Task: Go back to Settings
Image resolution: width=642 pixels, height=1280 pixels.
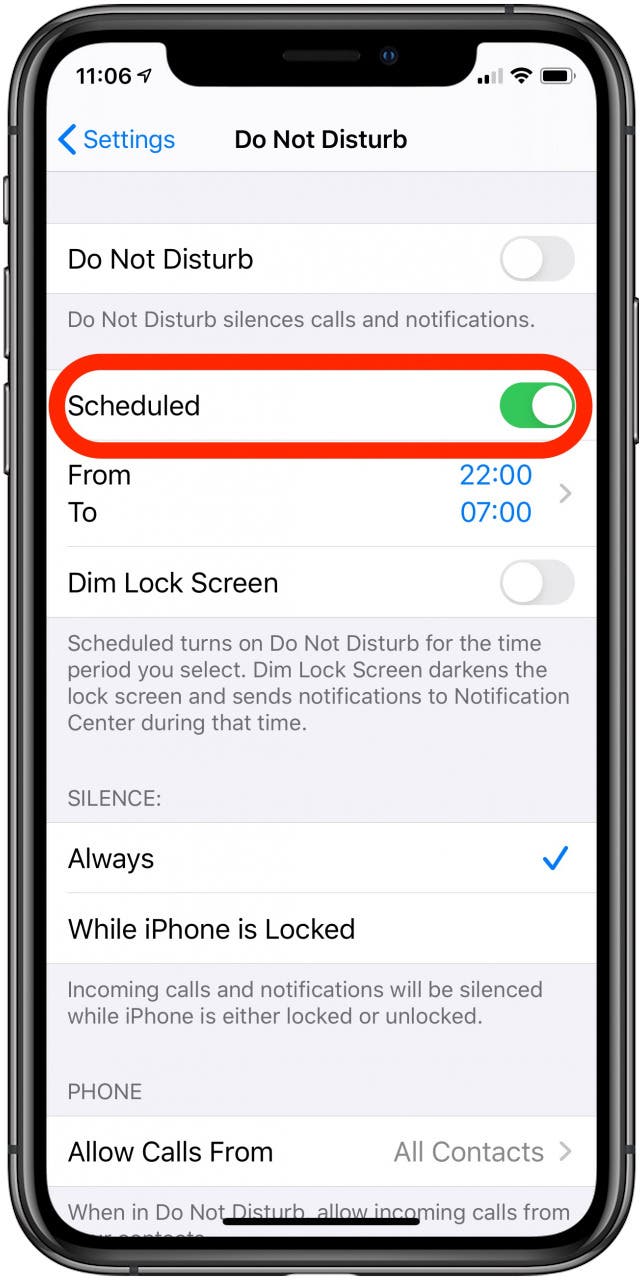Action: (x=116, y=140)
